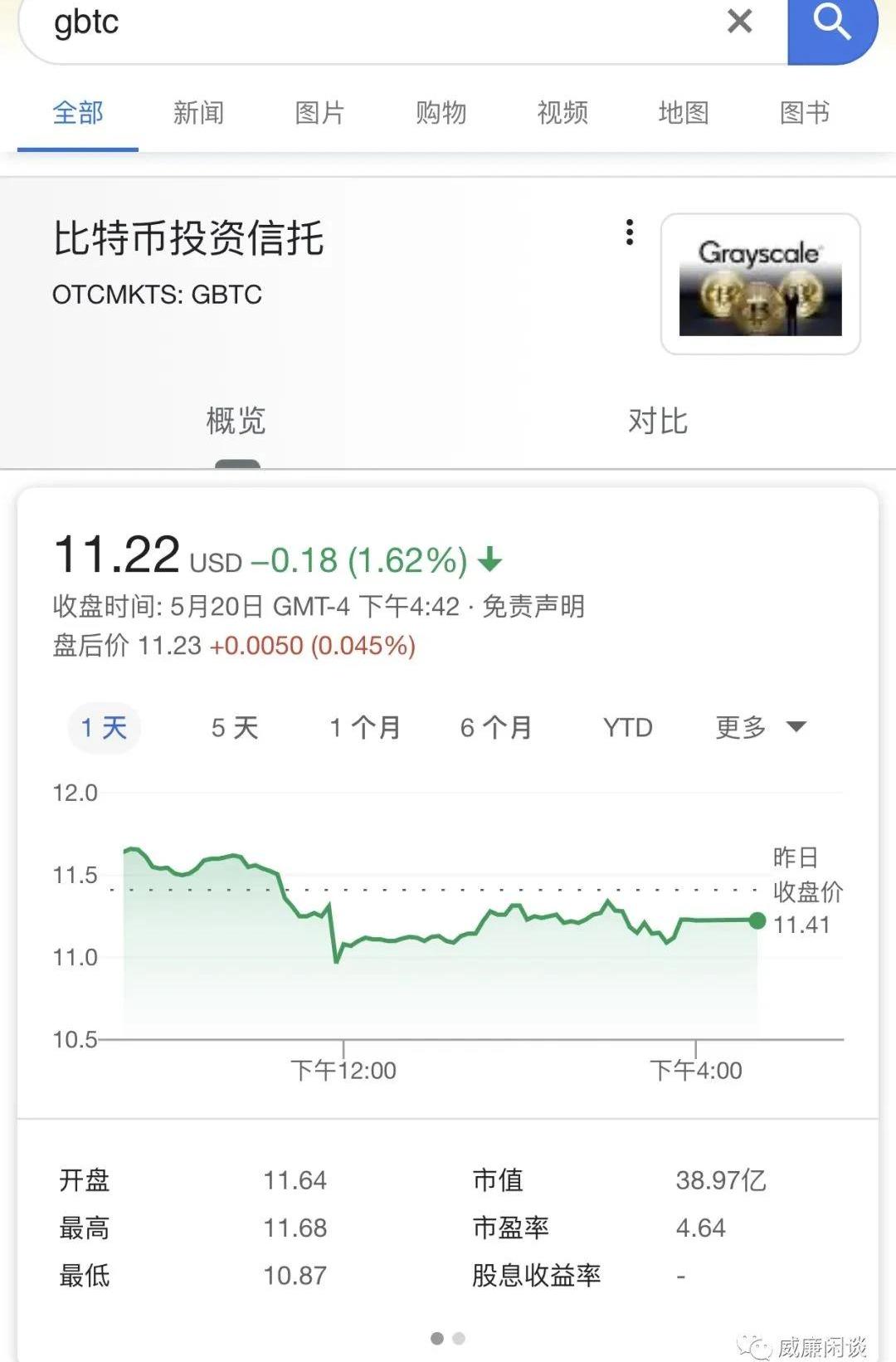The width and height of the screenshot is (896, 1362).
Task: Switch to the 新闻 tab
Action: 198,113
